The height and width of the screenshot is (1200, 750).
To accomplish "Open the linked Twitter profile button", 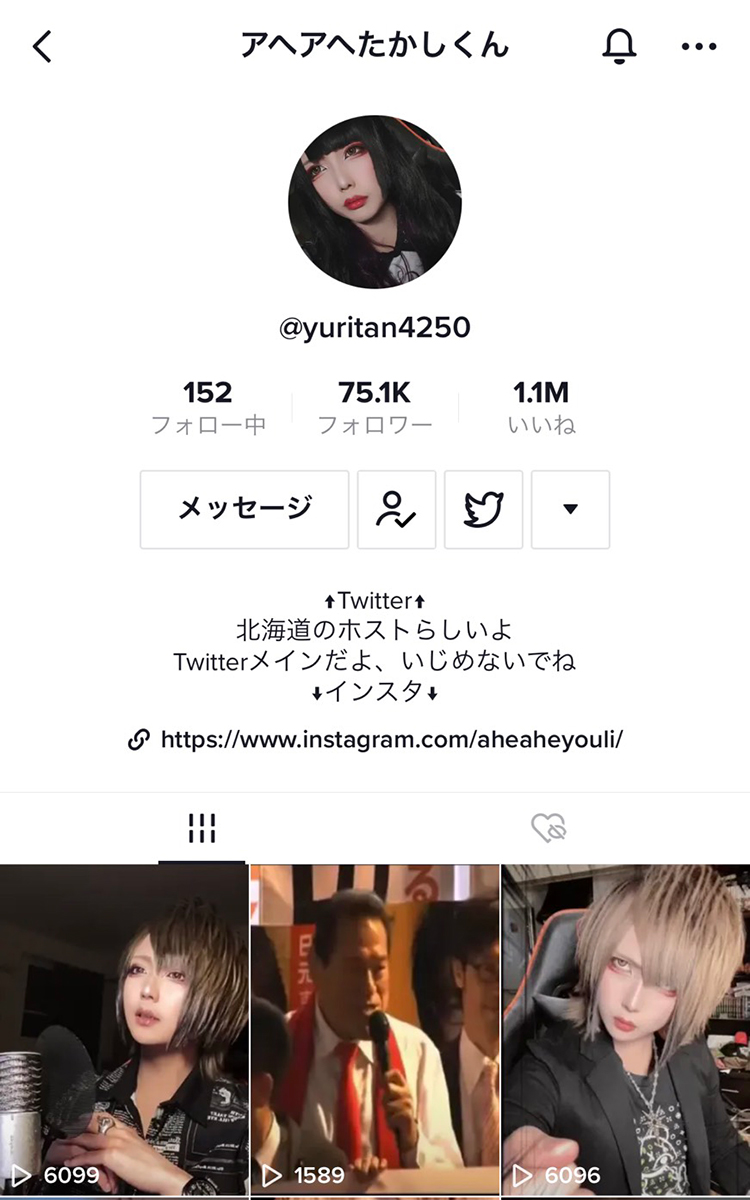I will [483, 509].
